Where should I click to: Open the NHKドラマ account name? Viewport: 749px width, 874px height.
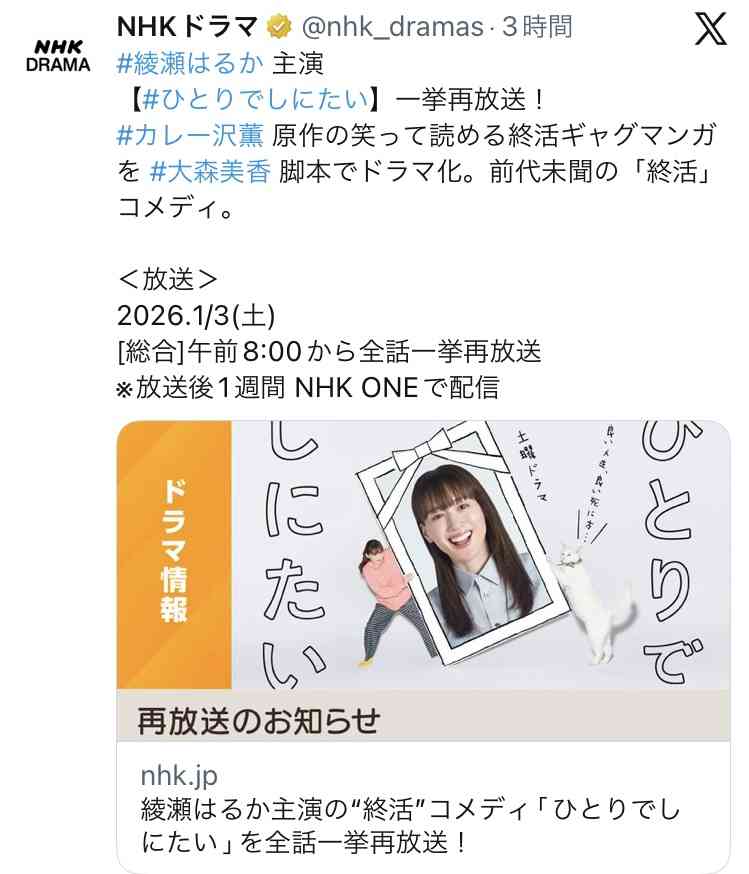188,24
